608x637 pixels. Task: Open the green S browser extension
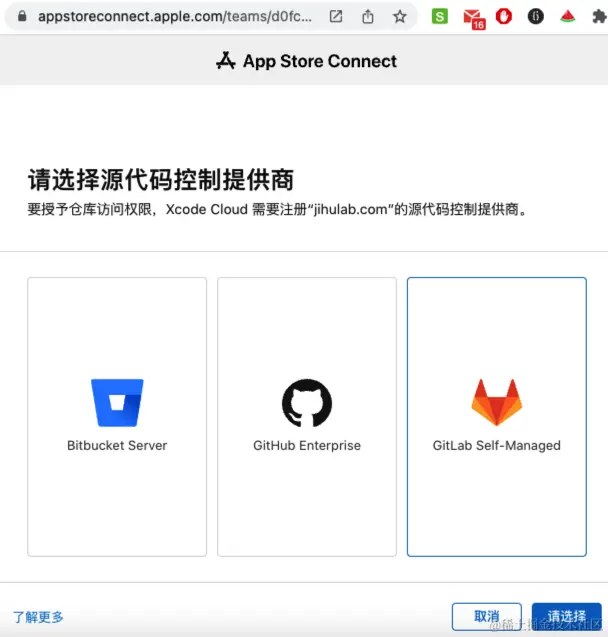pyautogui.click(x=440, y=16)
